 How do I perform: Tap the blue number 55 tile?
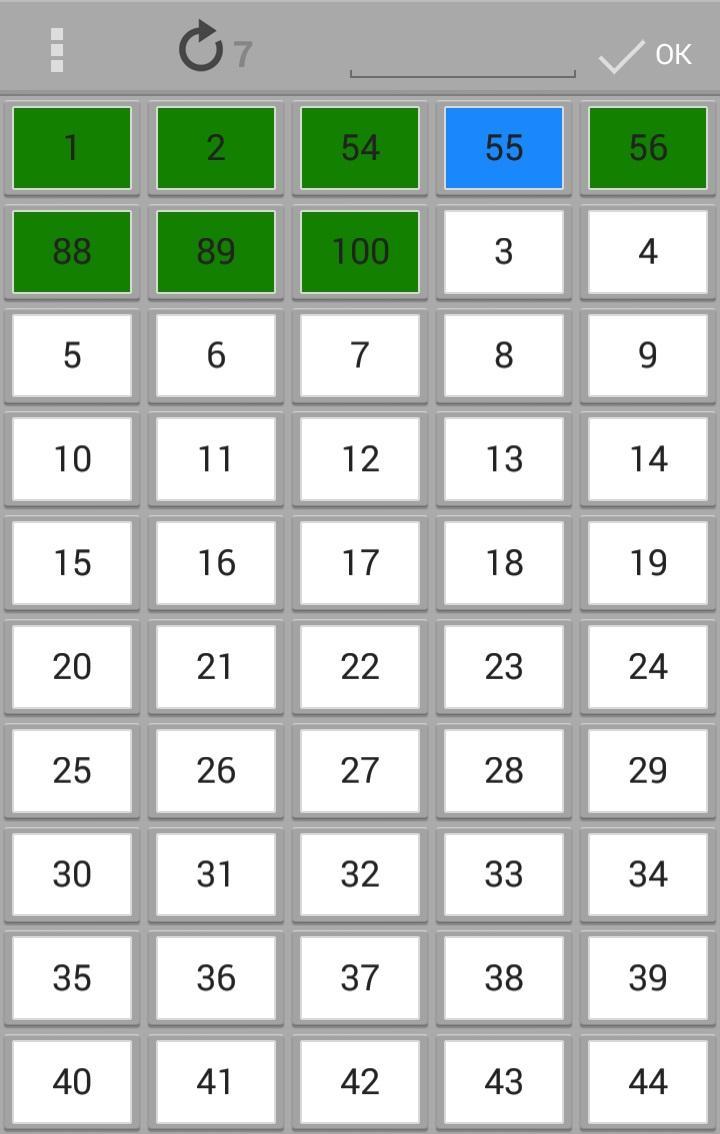504,148
